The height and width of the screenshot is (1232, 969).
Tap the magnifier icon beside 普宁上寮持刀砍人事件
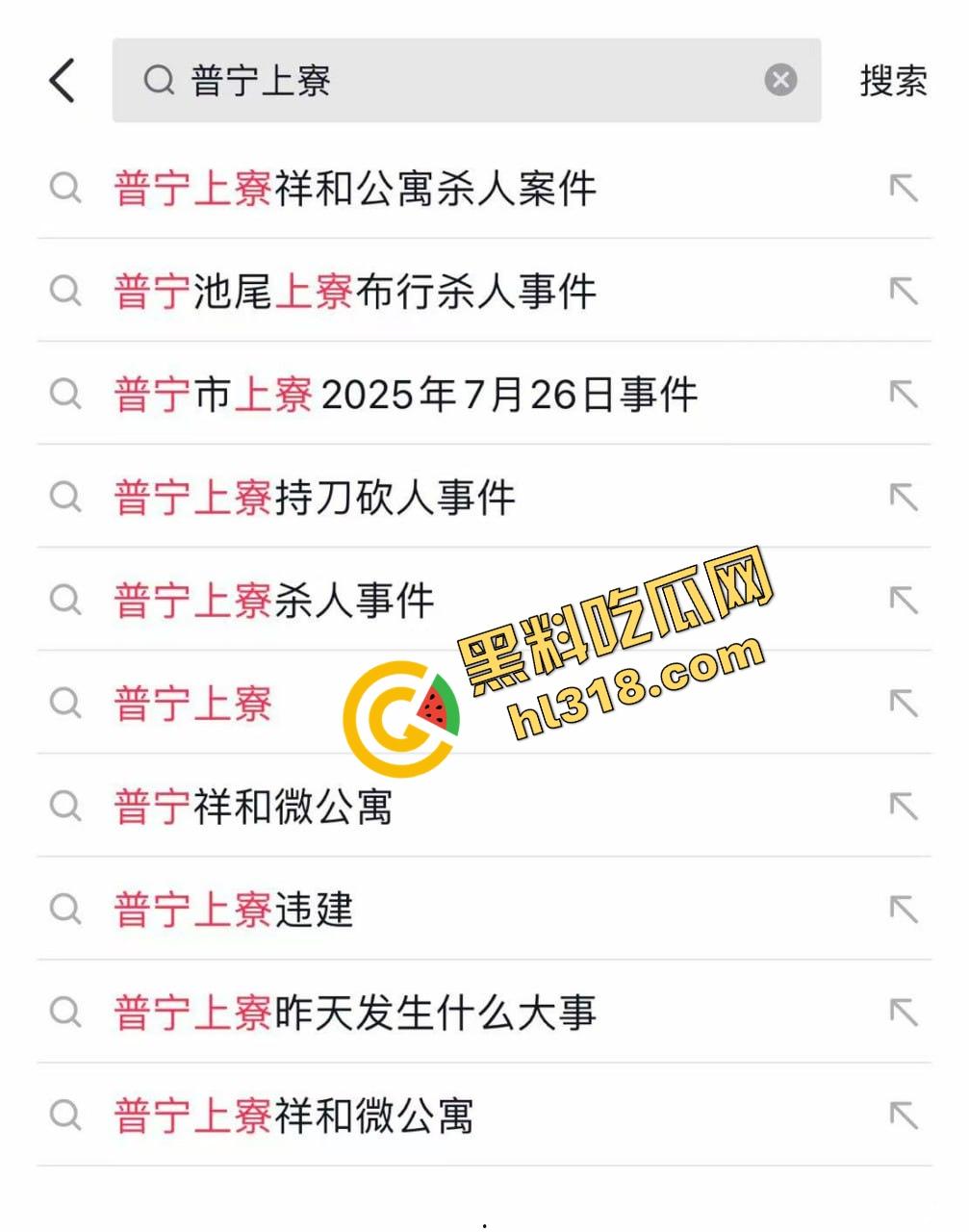click(x=65, y=498)
